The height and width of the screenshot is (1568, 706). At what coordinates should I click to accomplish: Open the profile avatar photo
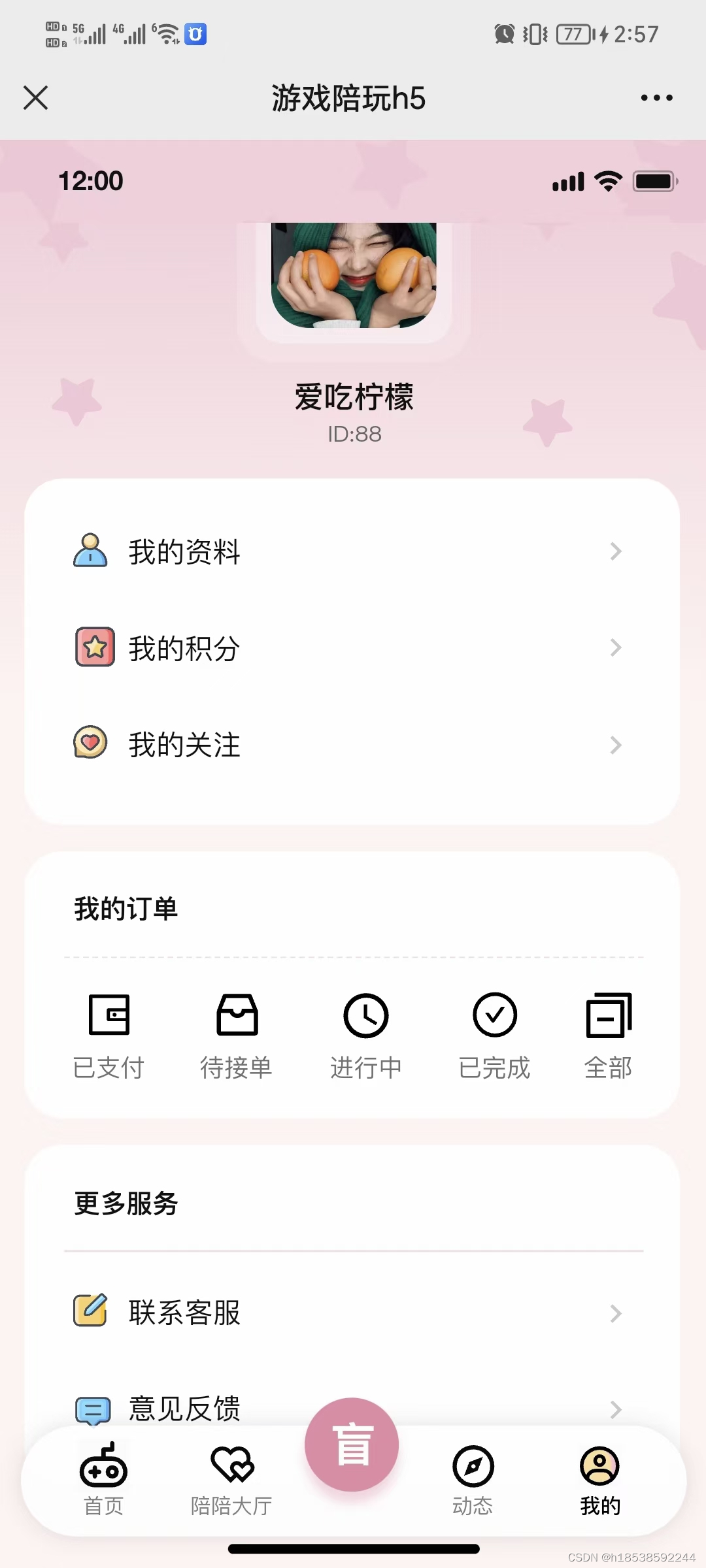pyautogui.click(x=354, y=275)
